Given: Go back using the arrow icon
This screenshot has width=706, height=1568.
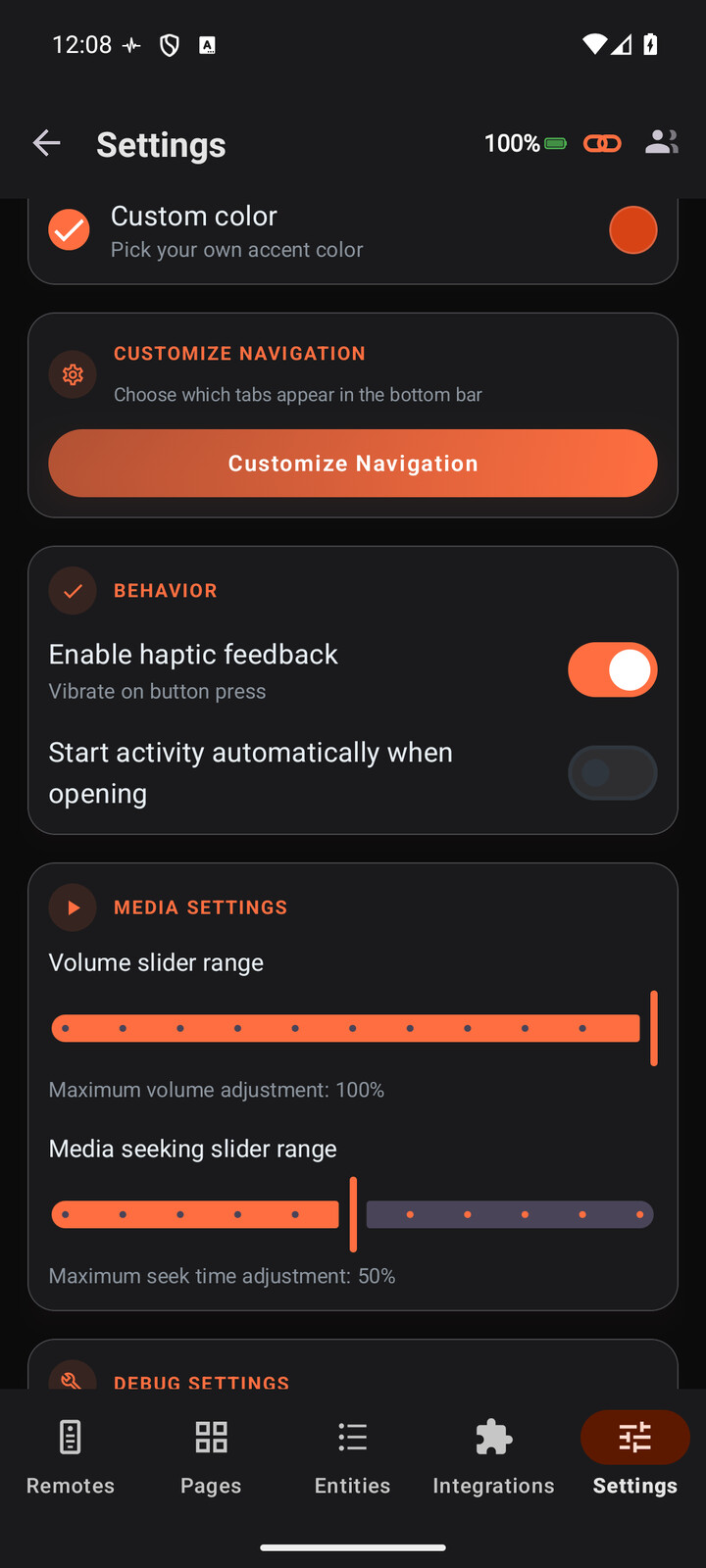Looking at the screenshot, I should pos(47,144).
